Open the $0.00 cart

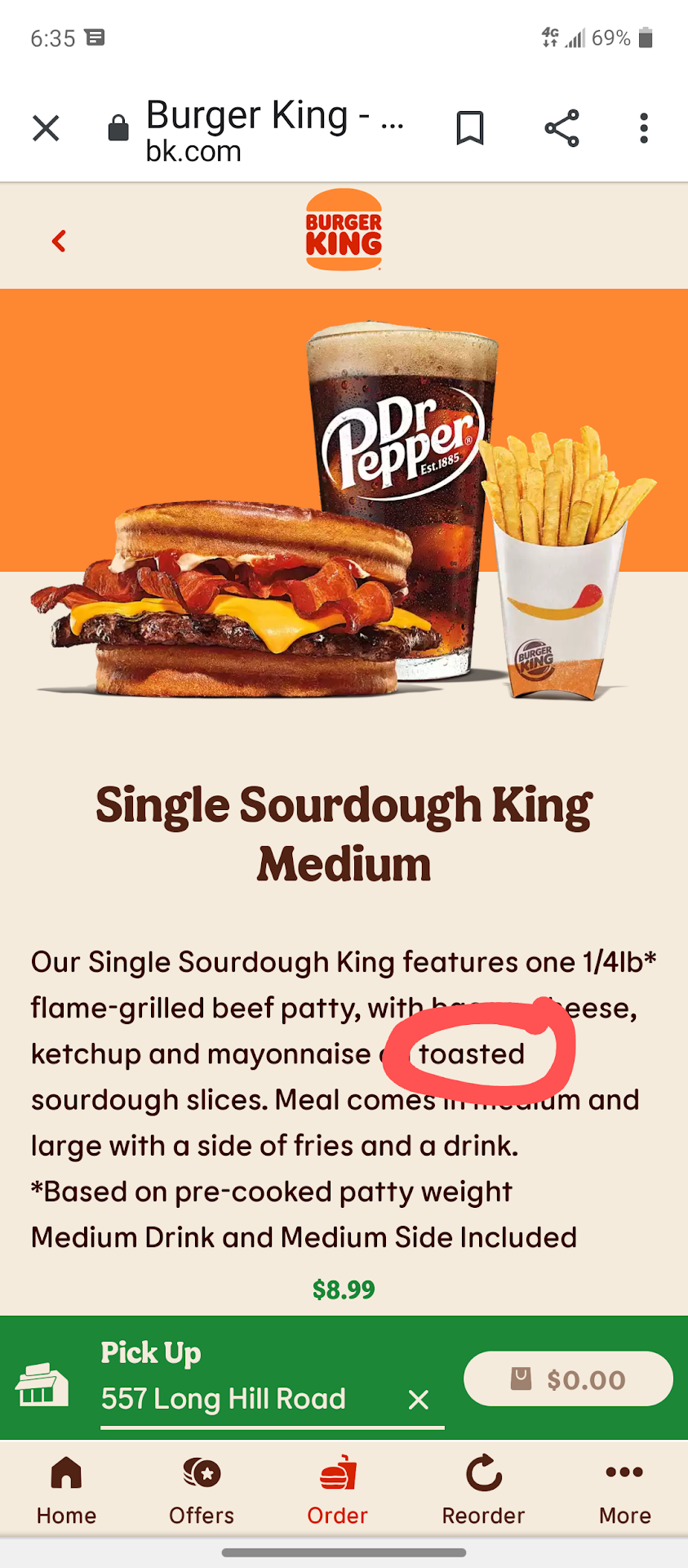click(568, 1379)
